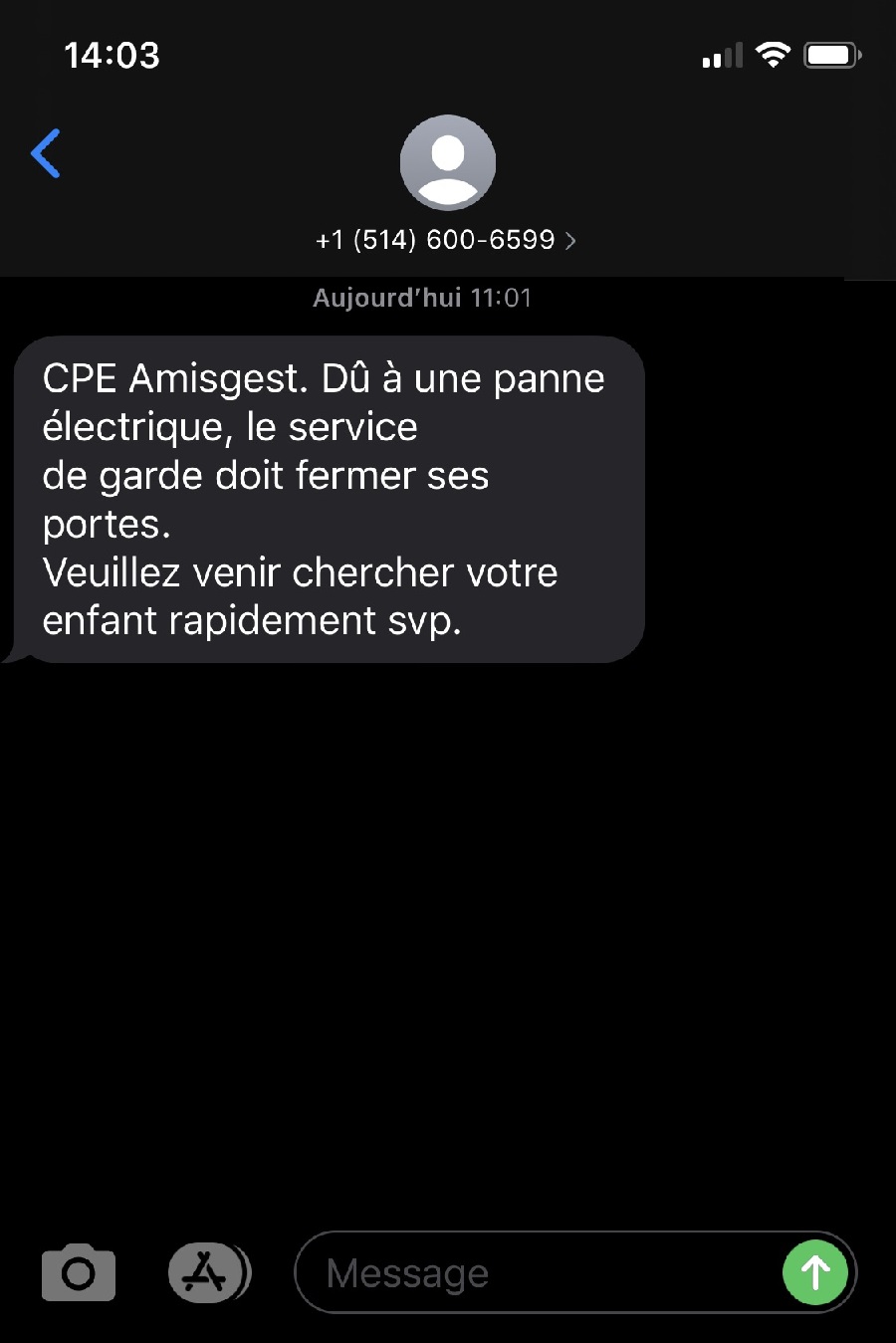Open contact details for +1 (514) 600-6599
896x1343 pixels.
coord(446,240)
